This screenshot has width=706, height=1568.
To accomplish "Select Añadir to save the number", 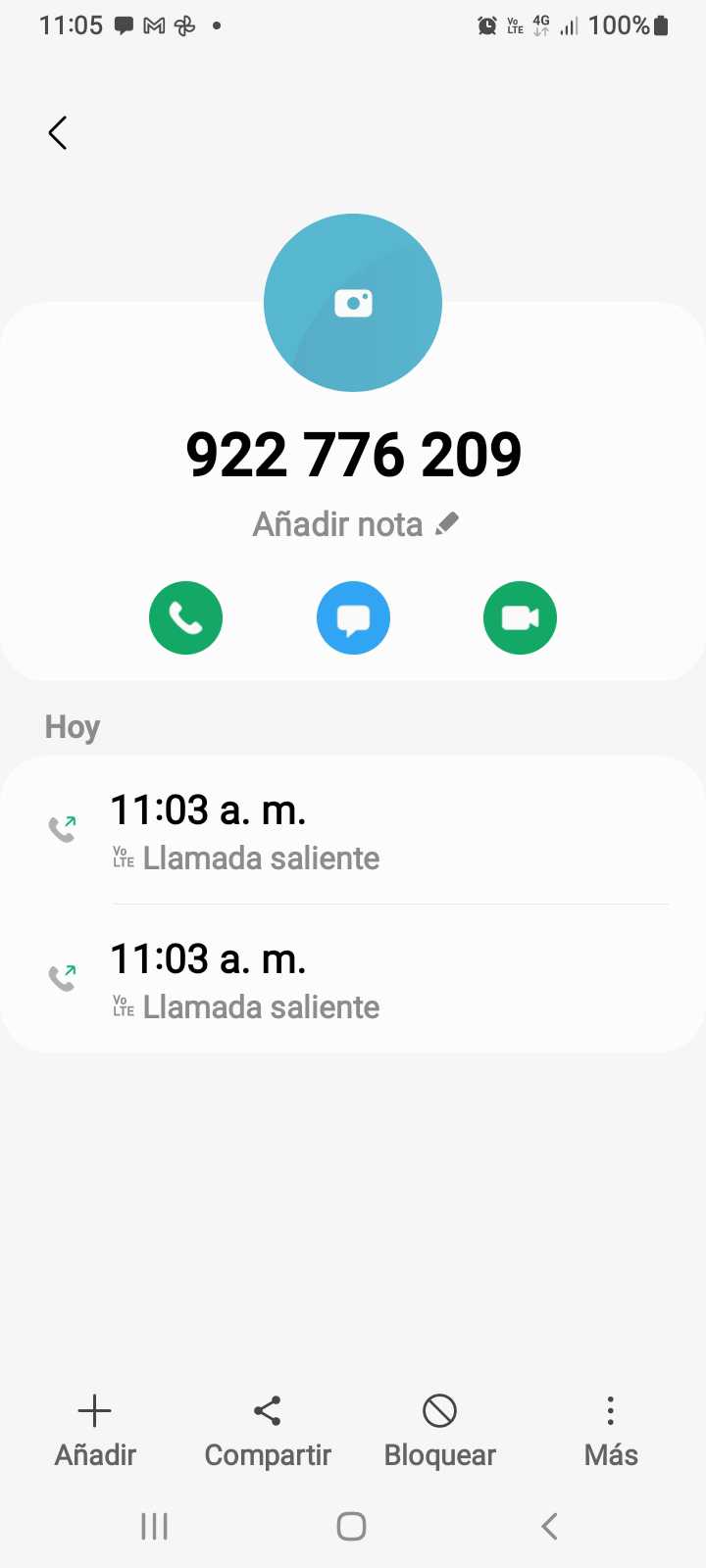I will pyautogui.click(x=95, y=1431).
